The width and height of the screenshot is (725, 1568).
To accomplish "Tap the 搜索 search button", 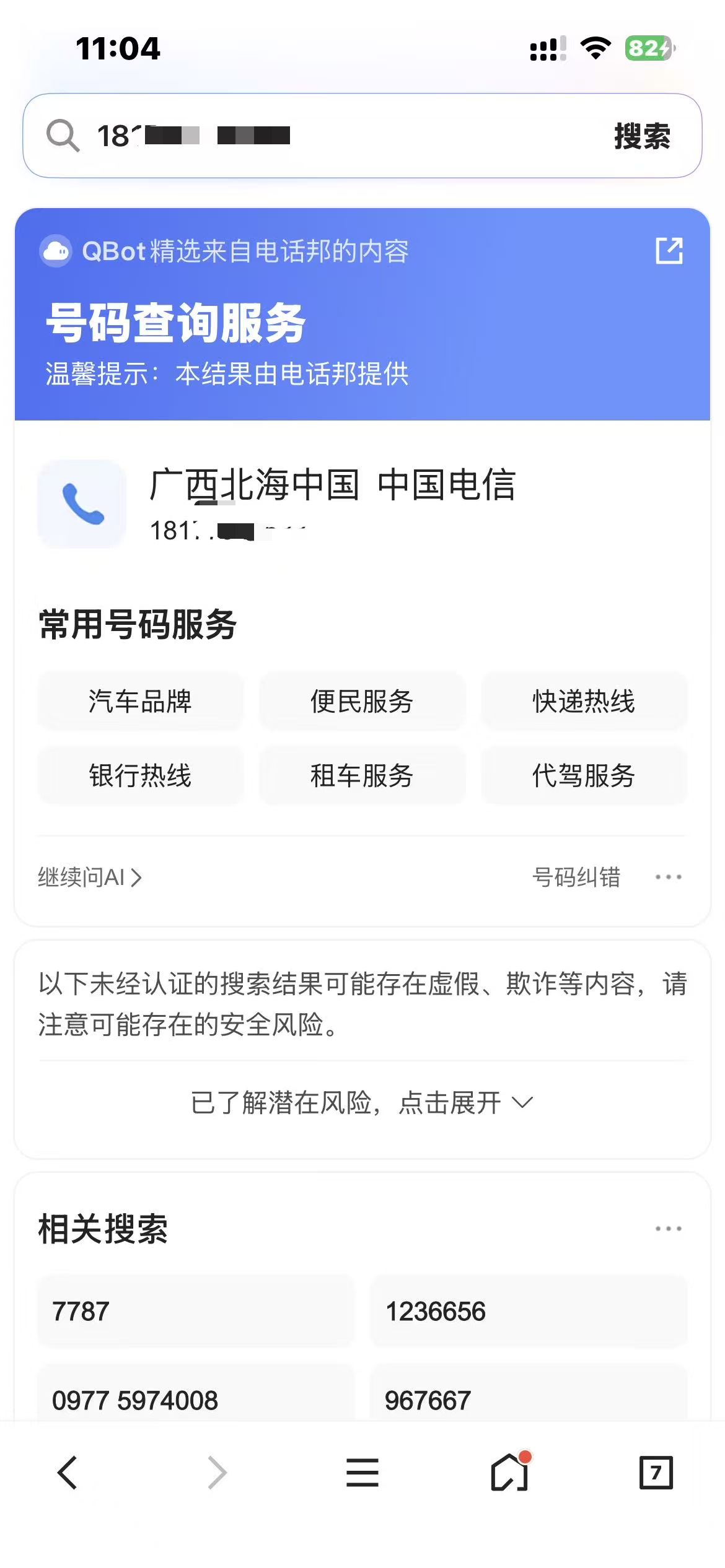I will [x=642, y=136].
